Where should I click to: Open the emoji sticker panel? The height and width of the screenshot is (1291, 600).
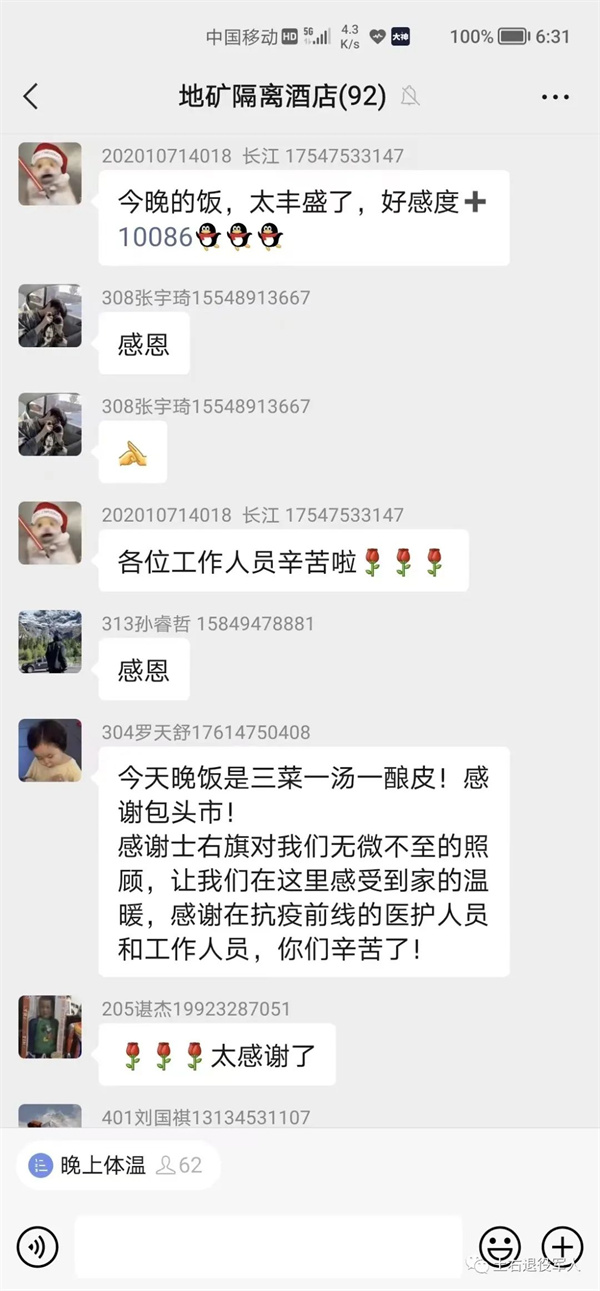(x=500, y=1246)
